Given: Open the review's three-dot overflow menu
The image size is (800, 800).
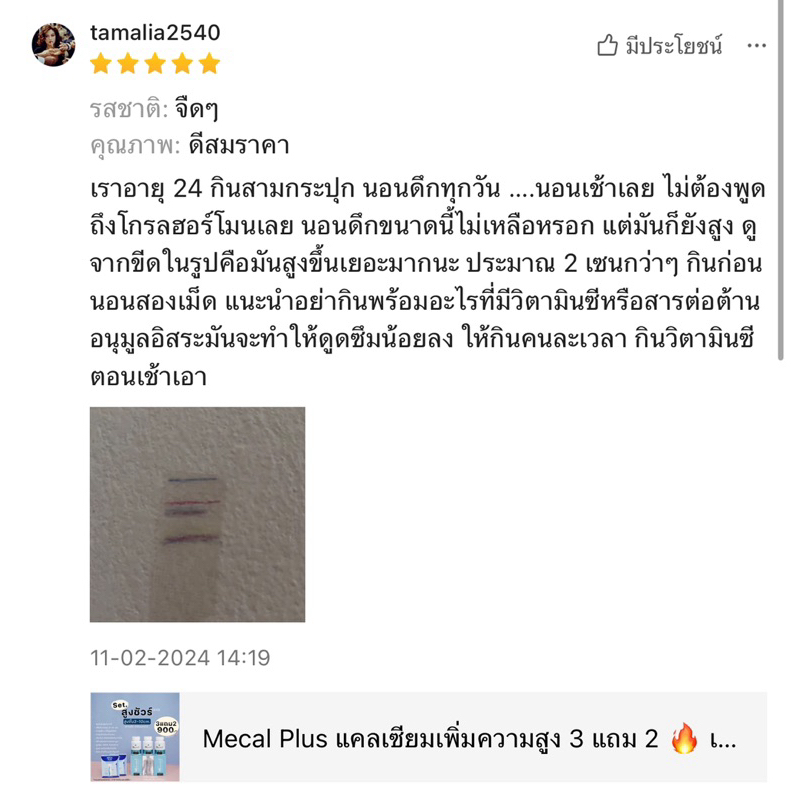Looking at the screenshot, I should click(x=757, y=45).
